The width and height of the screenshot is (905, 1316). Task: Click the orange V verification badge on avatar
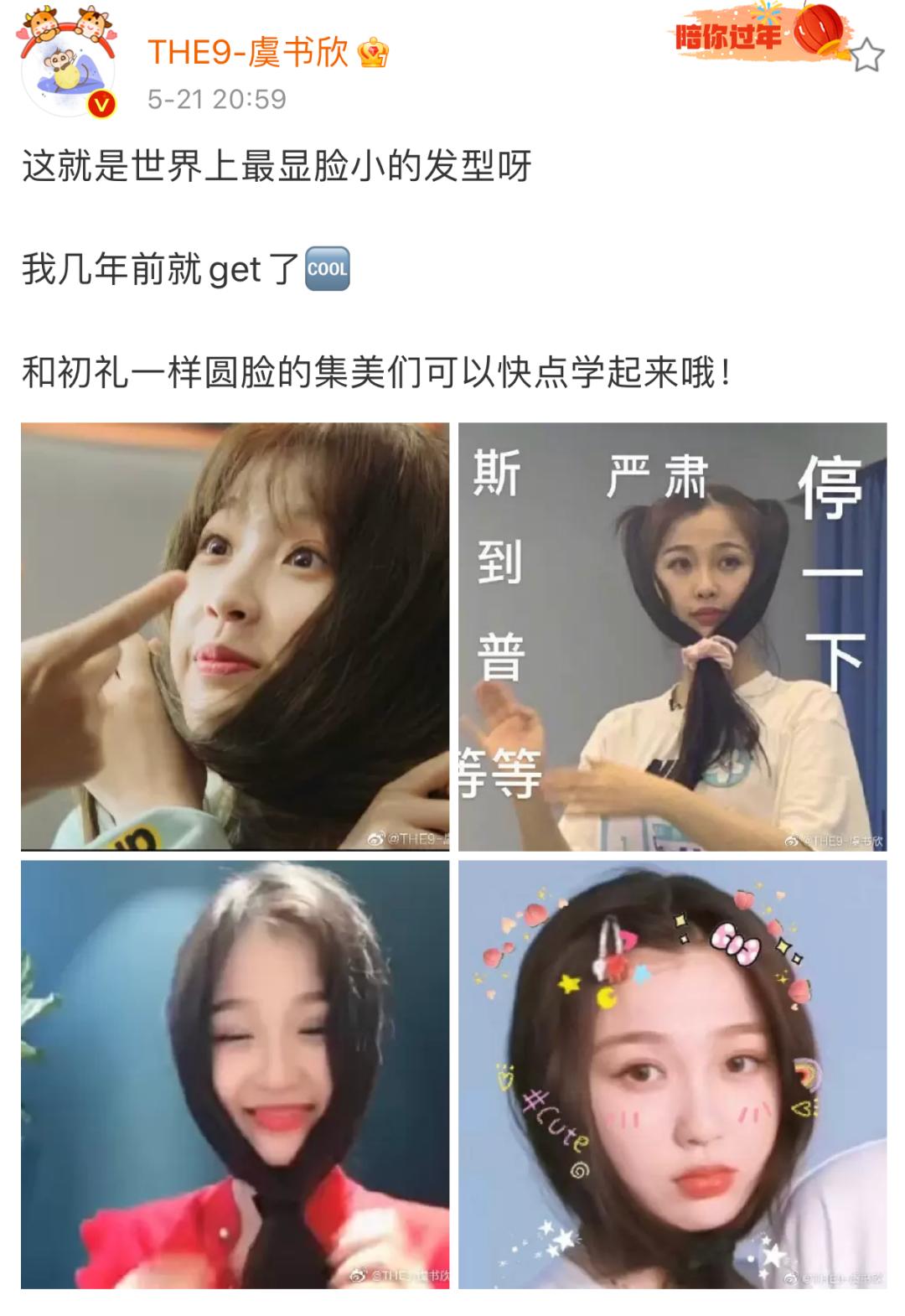pyautogui.click(x=102, y=102)
